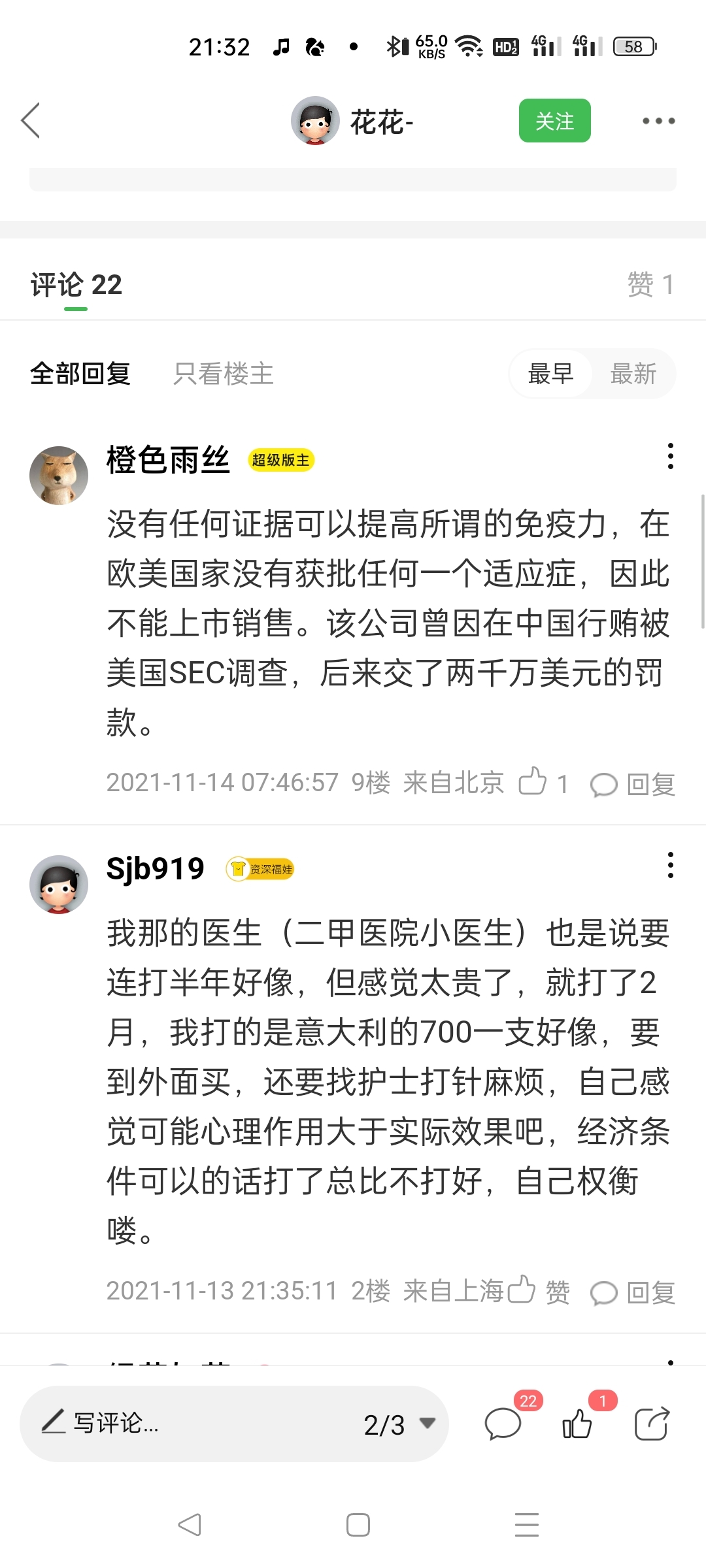Reply to 橙色雨丝's comment
Image resolution: width=706 pixels, height=1568 pixels.
[633, 783]
